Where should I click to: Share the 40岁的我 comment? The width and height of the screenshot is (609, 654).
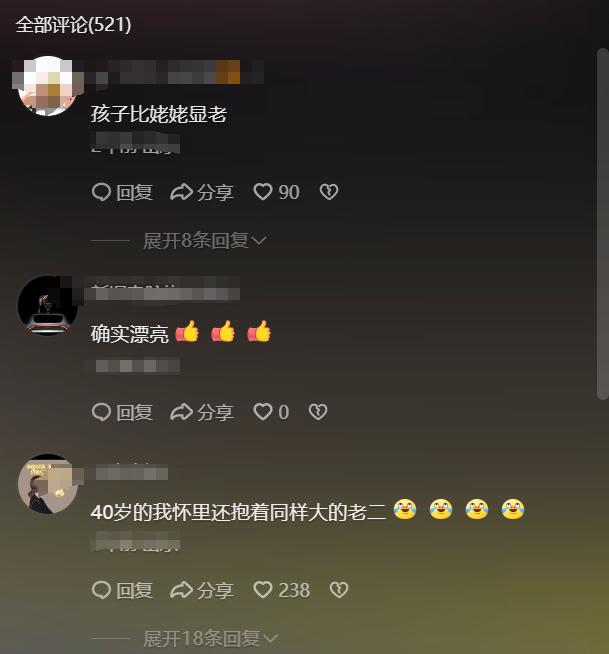[202, 590]
